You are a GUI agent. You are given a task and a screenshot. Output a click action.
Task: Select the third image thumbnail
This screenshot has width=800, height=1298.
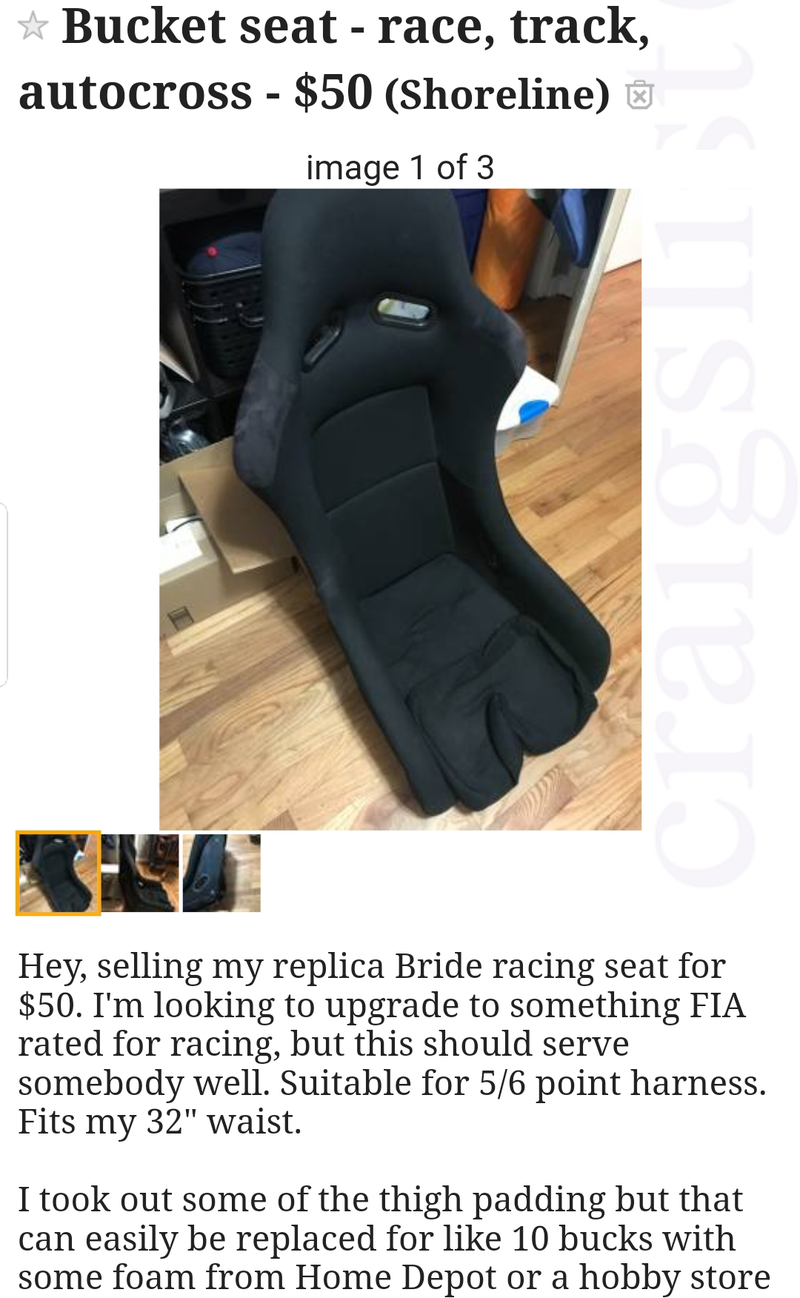221,873
